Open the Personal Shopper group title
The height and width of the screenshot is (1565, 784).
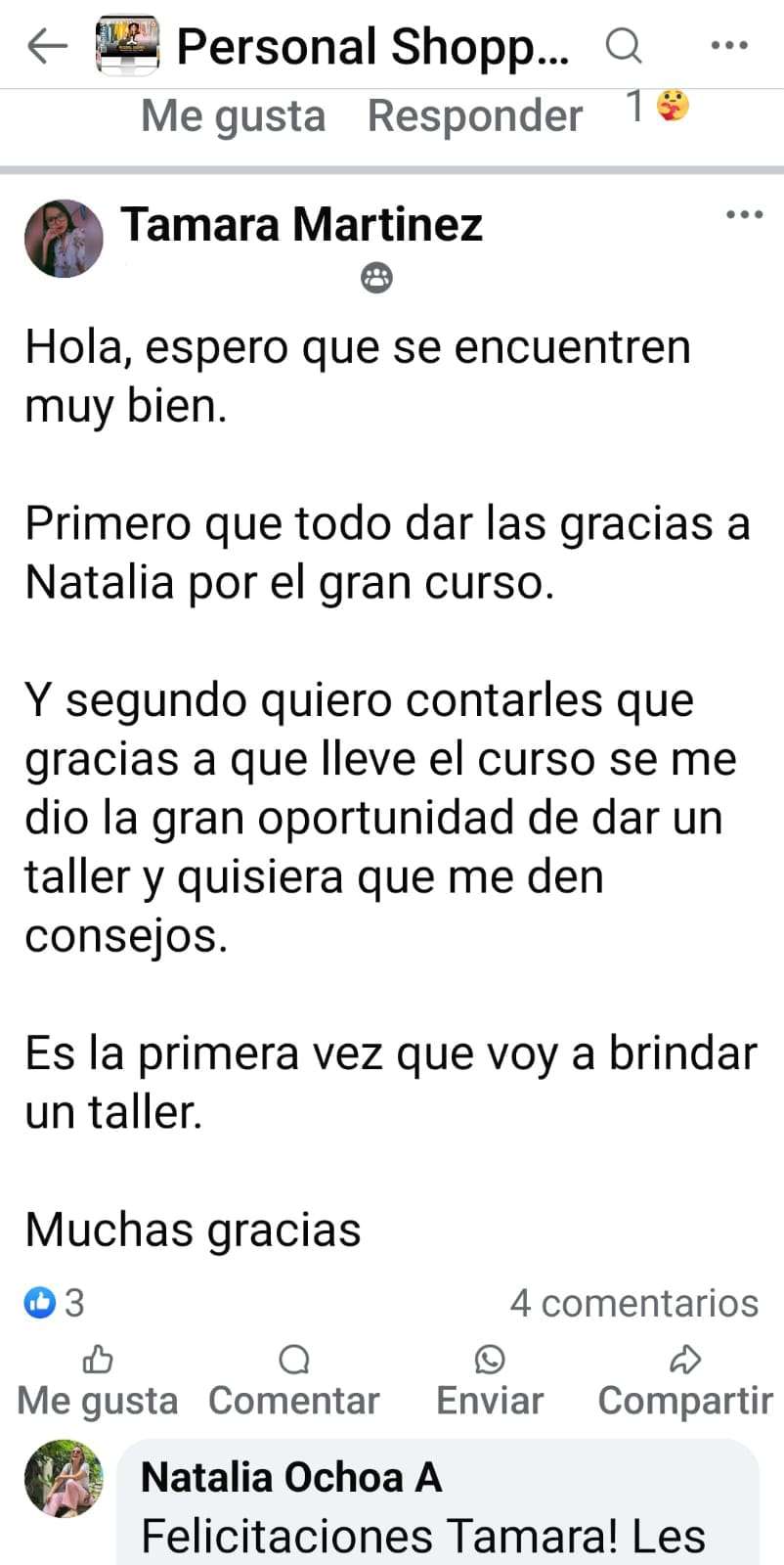372,46
